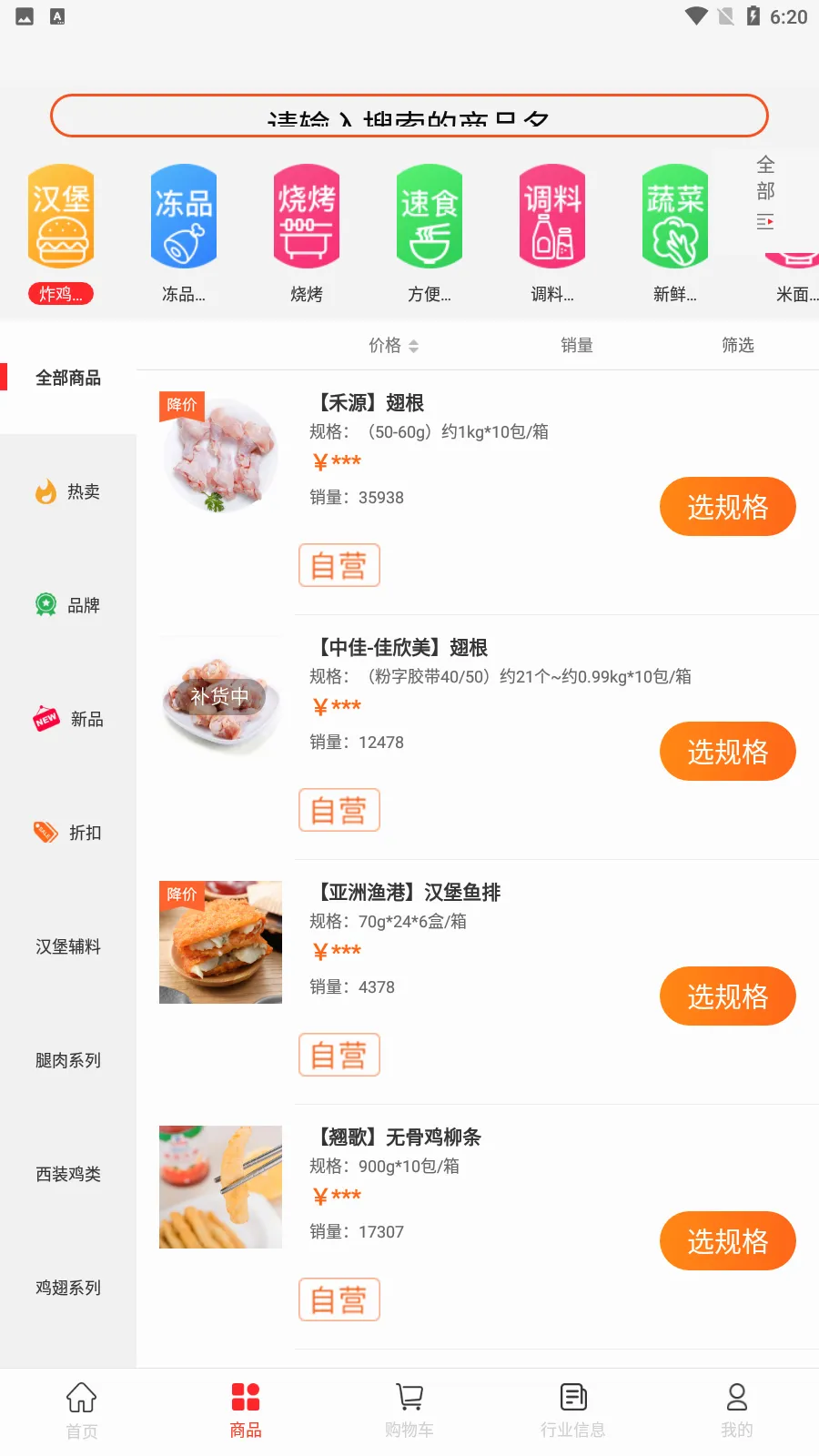Open the 购物车 tab
819x1456 pixels.
pyautogui.click(x=409, y=1410)
